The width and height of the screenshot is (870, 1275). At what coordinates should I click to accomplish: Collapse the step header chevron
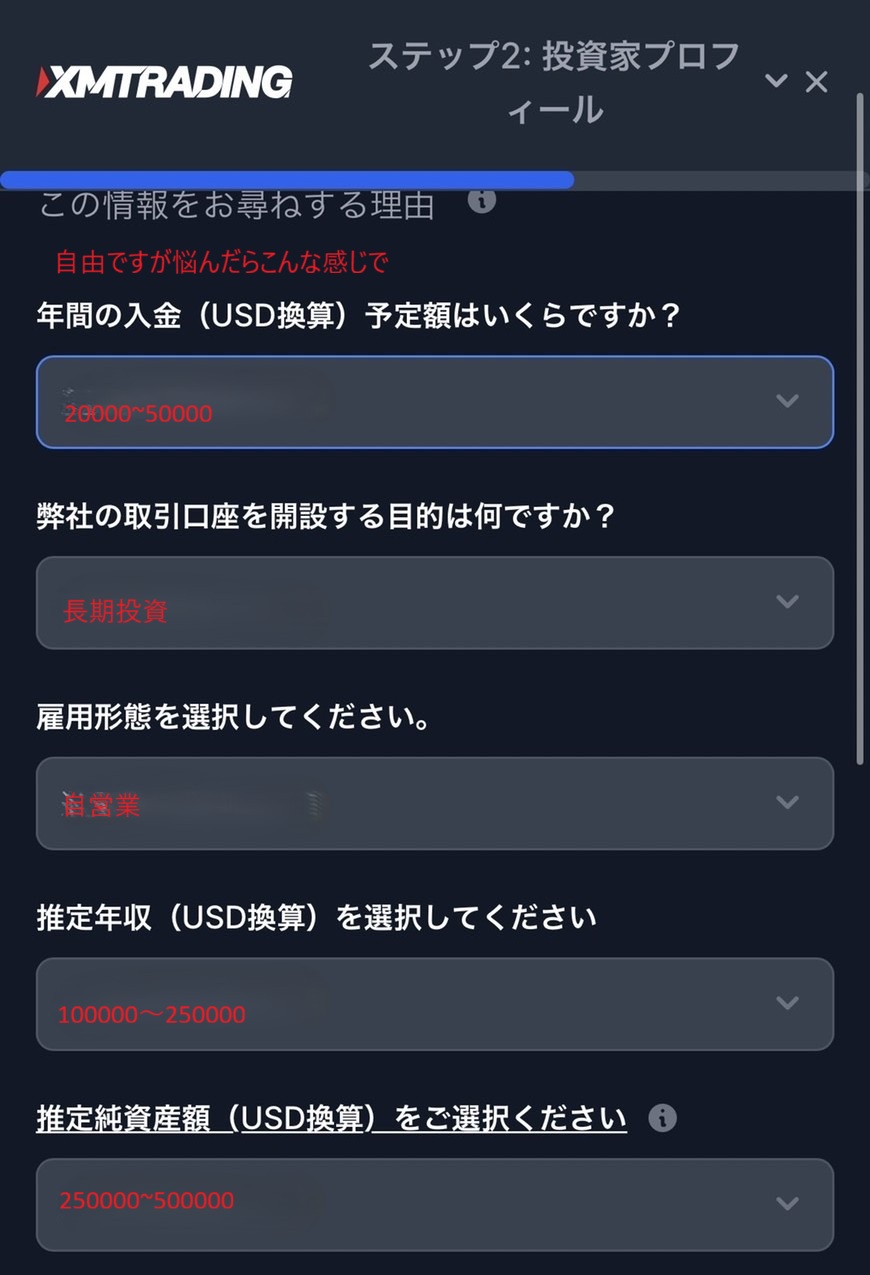[776, 81]
